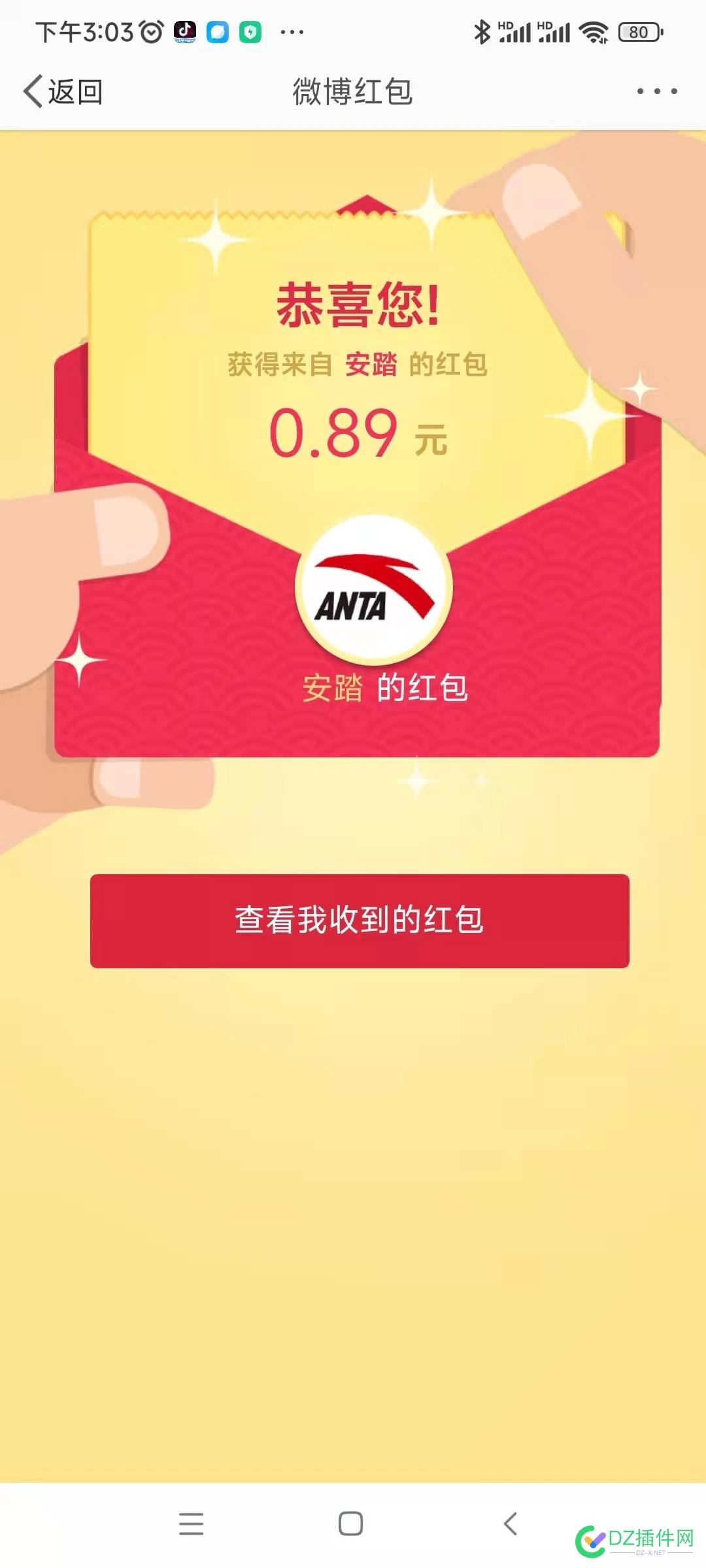This screenshot has height=1568, width=706.
Task: Tap the mobile signal strength indicator
Action: (x=516, y=31)
